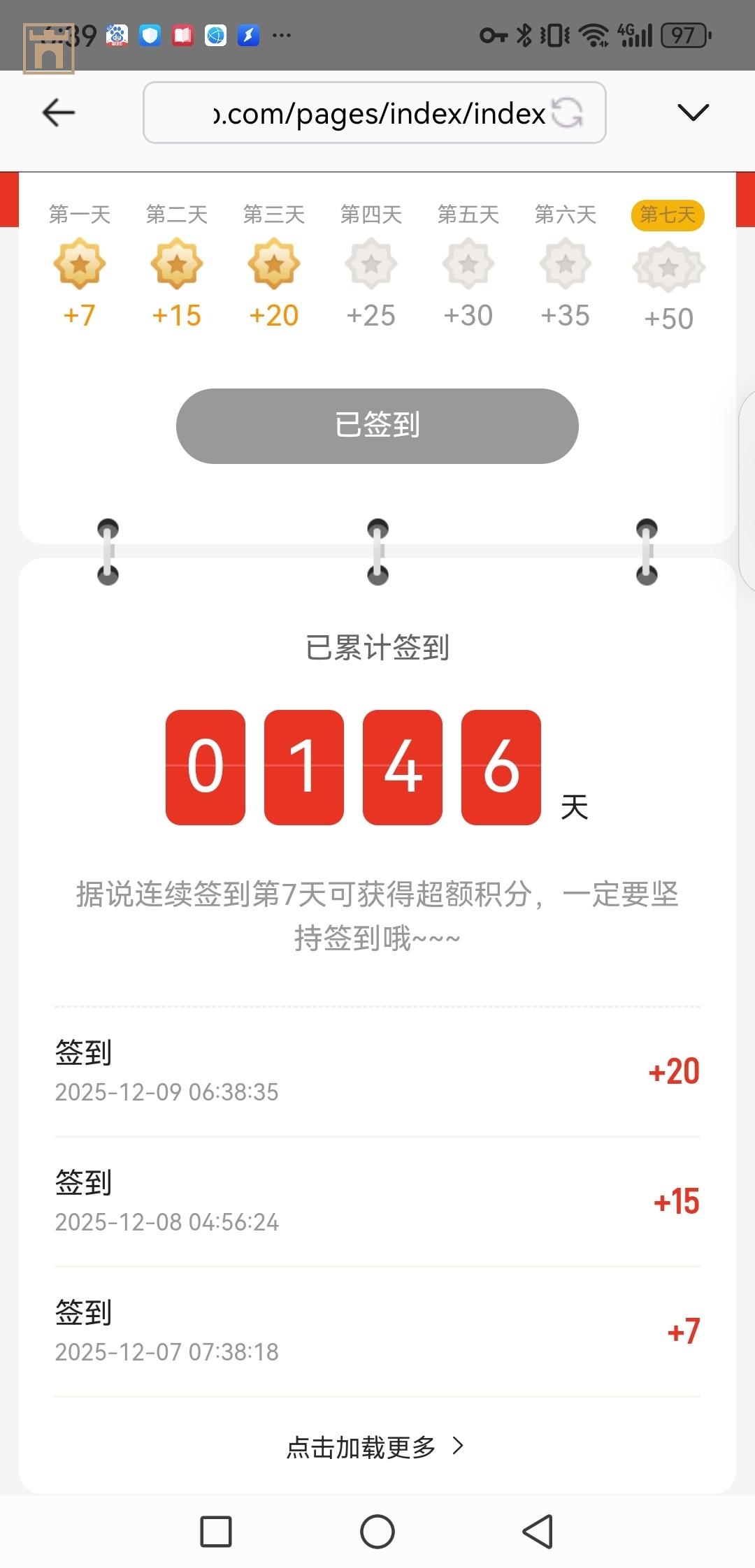Go back using the browser arrow
Screen dimensions: 755x1568
[x=59, y=112]
